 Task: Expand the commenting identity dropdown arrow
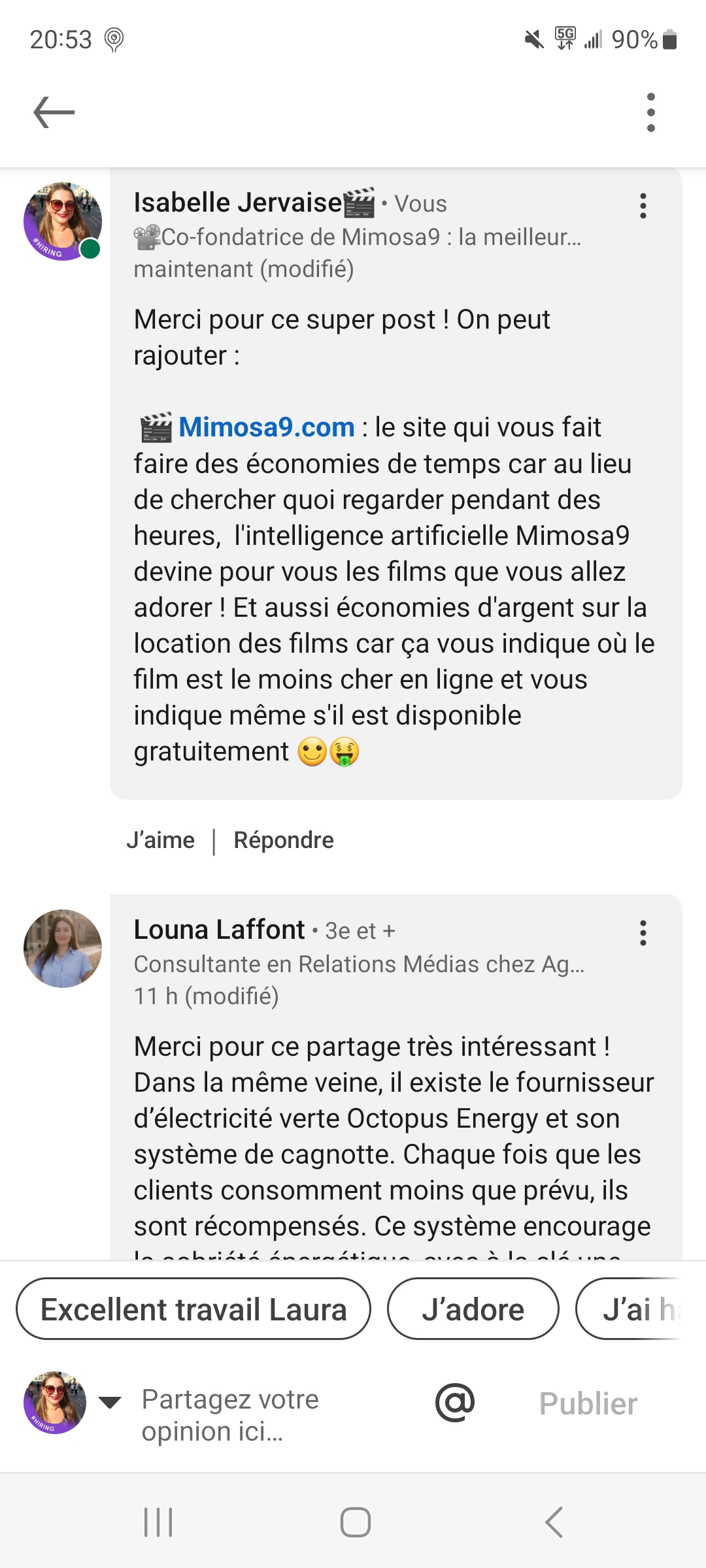pos(110,1402)
